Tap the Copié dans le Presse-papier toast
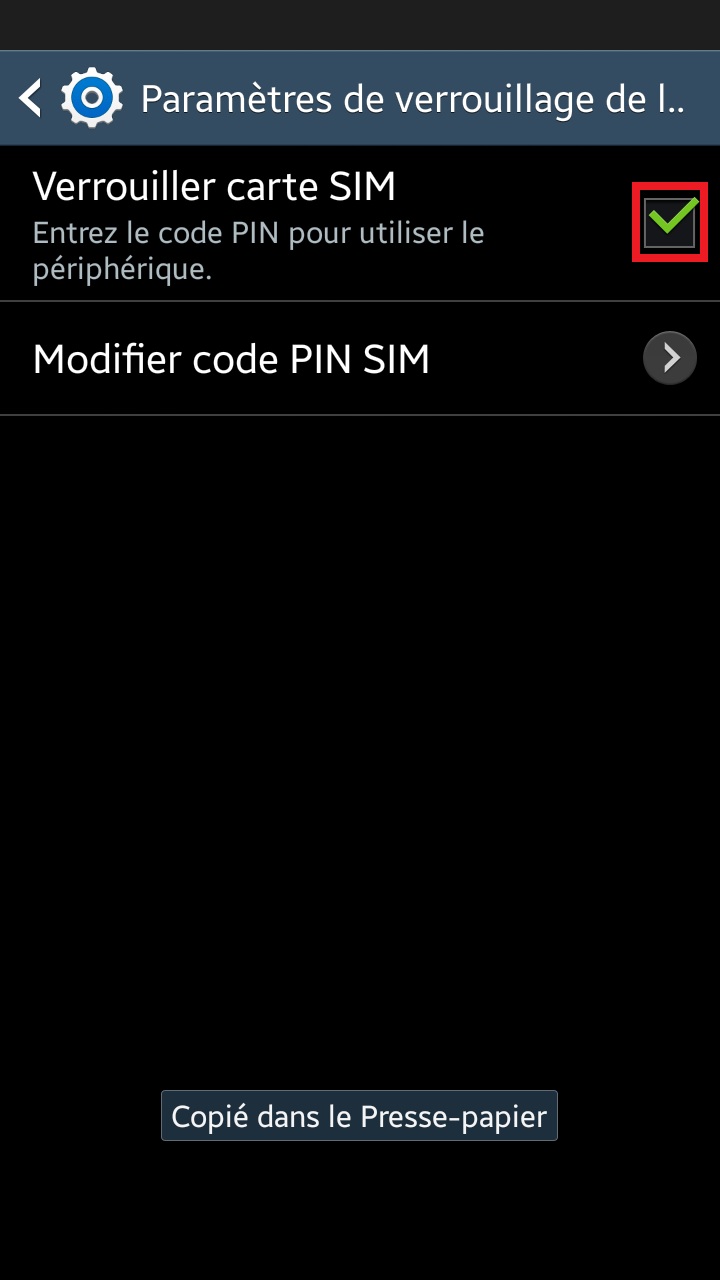The image size is (720, 1280). click(359, 1114)
